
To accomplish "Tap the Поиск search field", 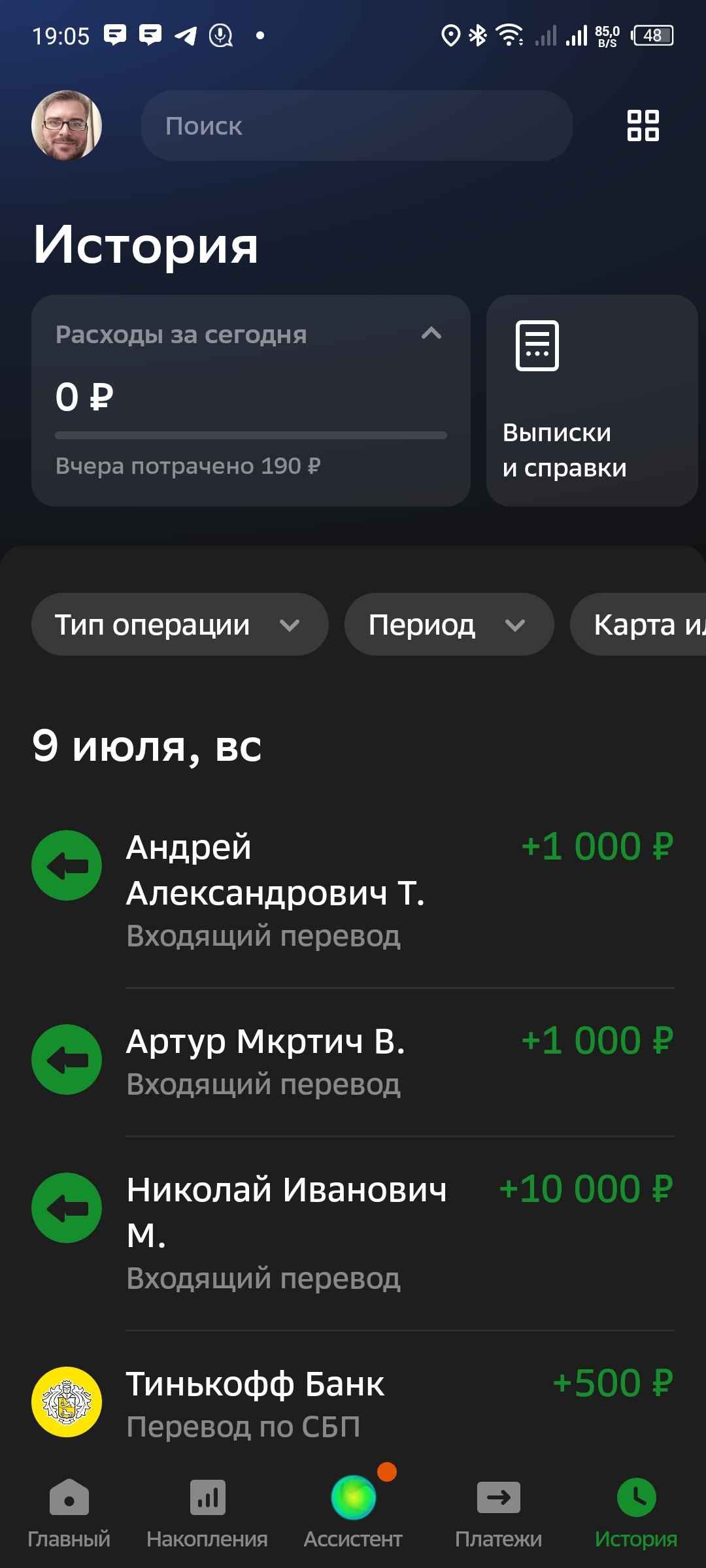I will tap(356, 125).
